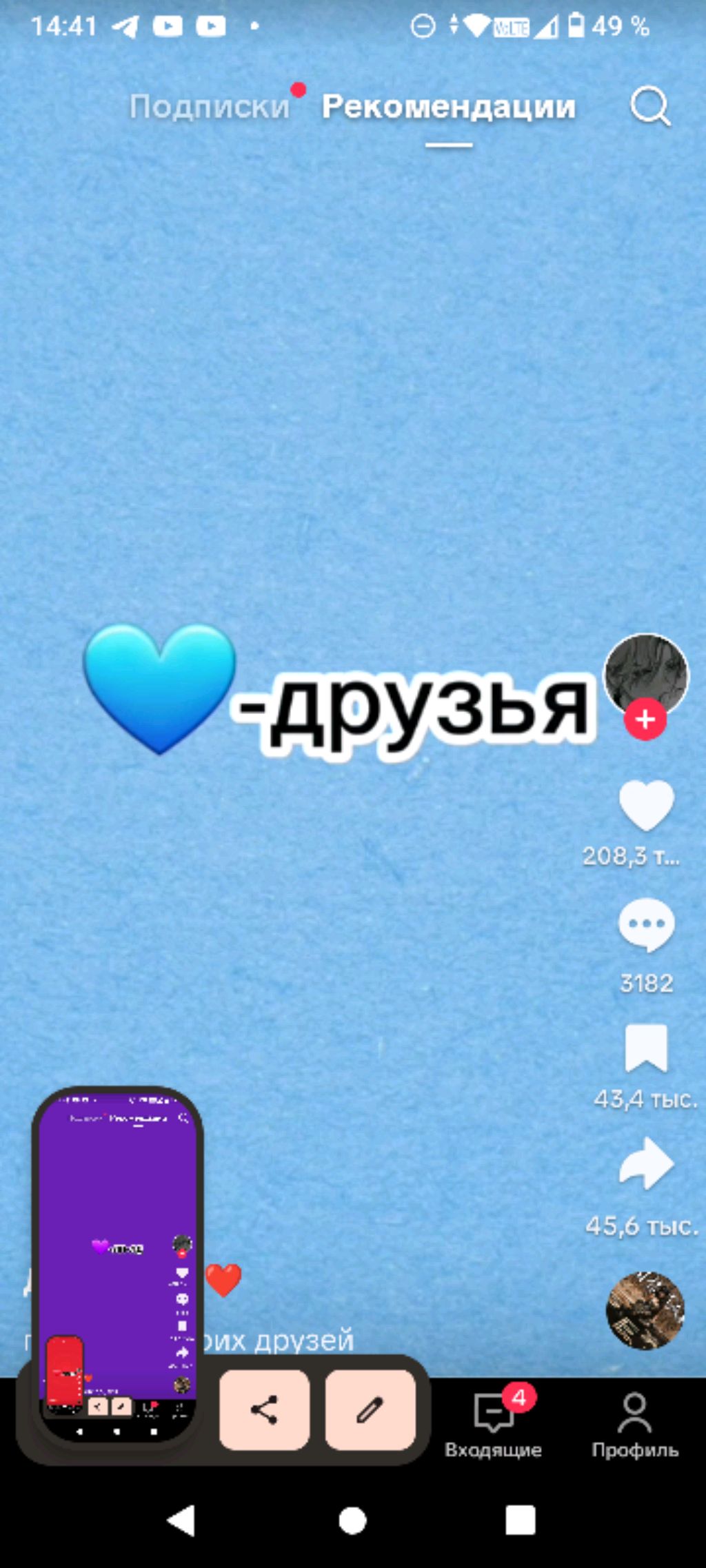Open the comments
The height and width of the screenshot is (1568, 706).
pos(646,925)
